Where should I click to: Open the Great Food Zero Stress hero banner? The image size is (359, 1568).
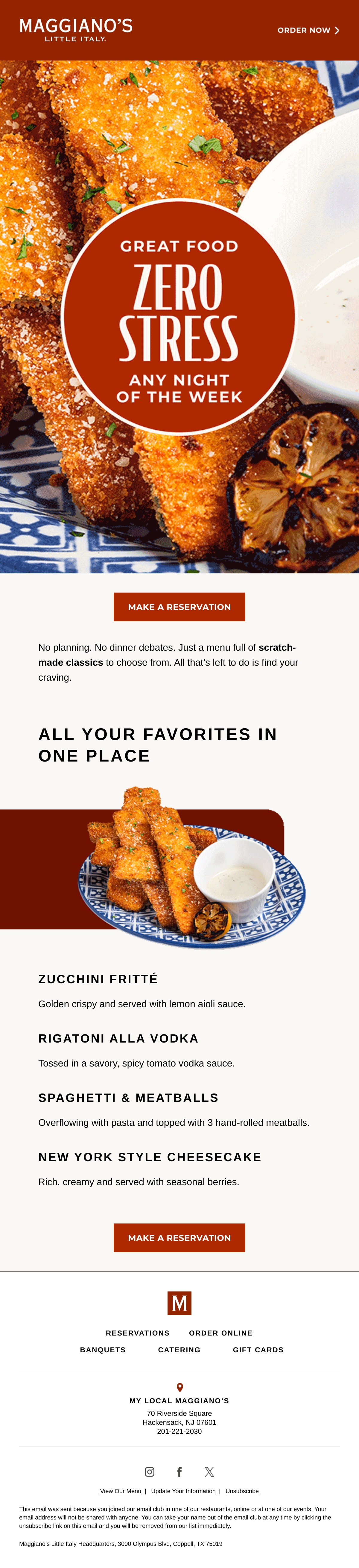point(179,317)
